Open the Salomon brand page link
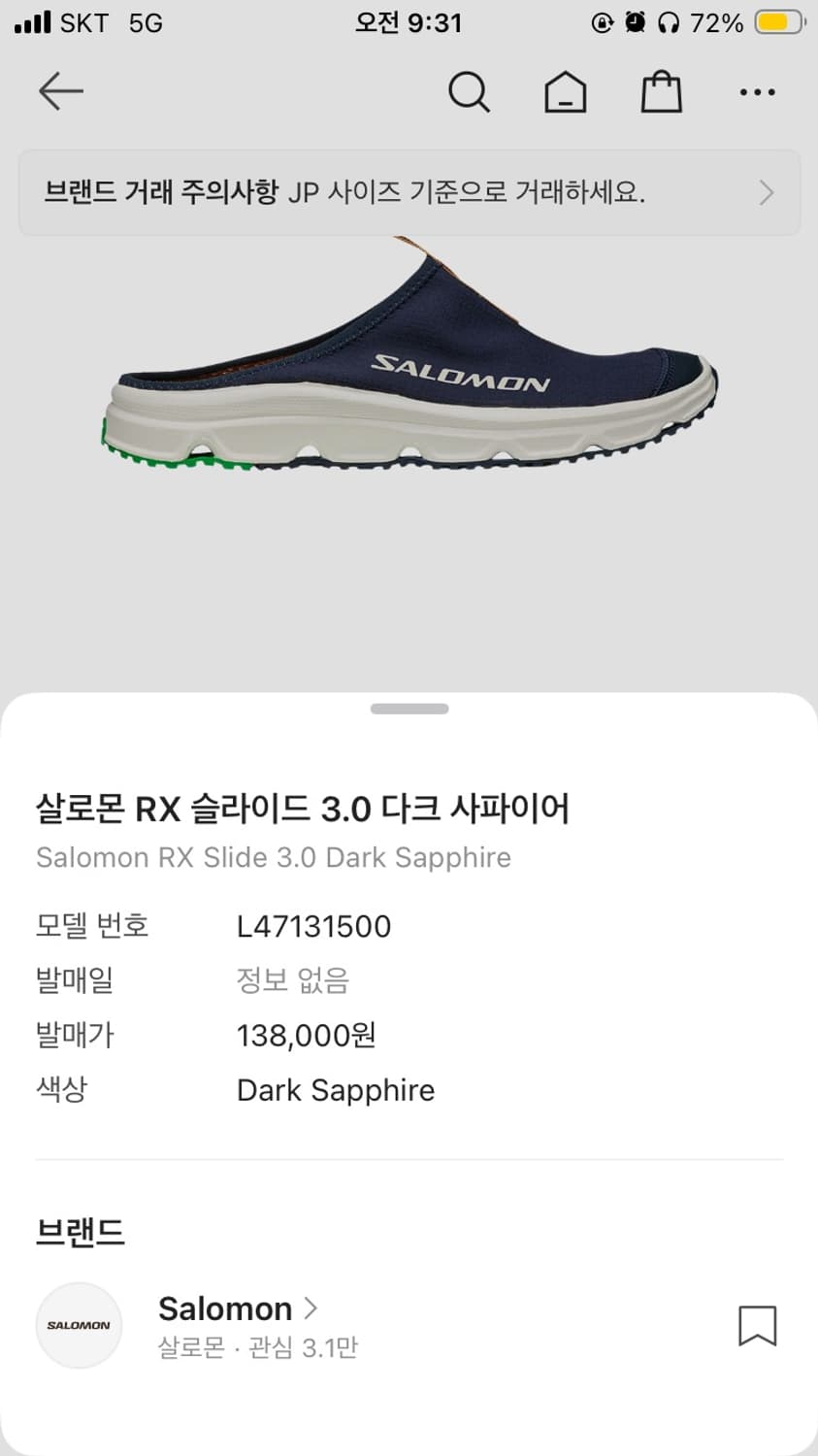Viewport: 818px width, 1456px height. [224, 1308]
